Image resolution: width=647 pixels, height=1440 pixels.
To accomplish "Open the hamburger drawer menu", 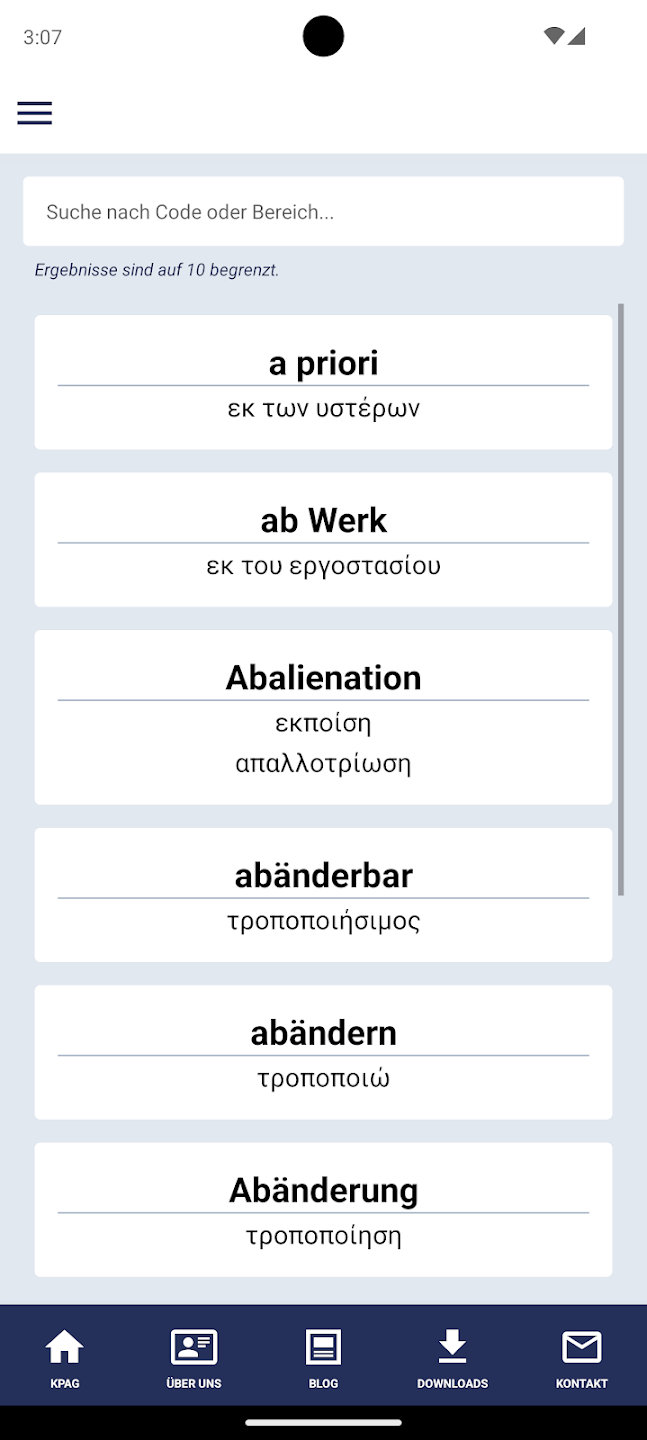I will tap(34, 113).
